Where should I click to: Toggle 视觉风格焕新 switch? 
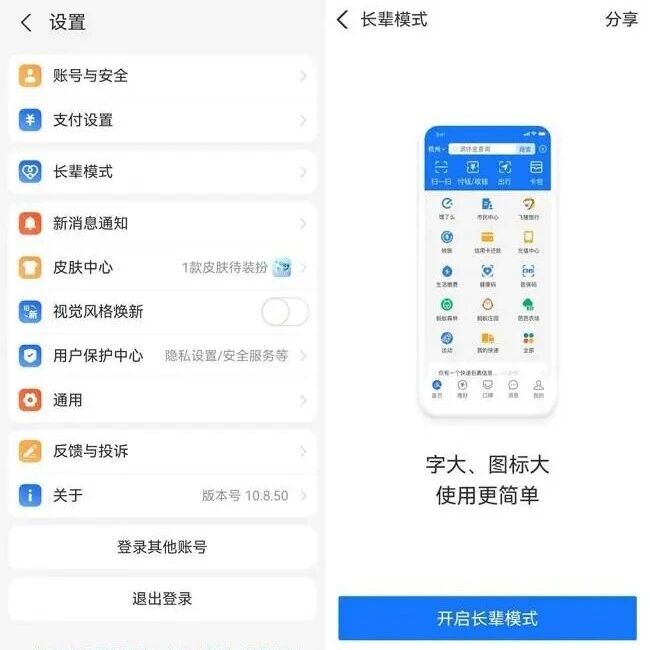tap(285, 311)
